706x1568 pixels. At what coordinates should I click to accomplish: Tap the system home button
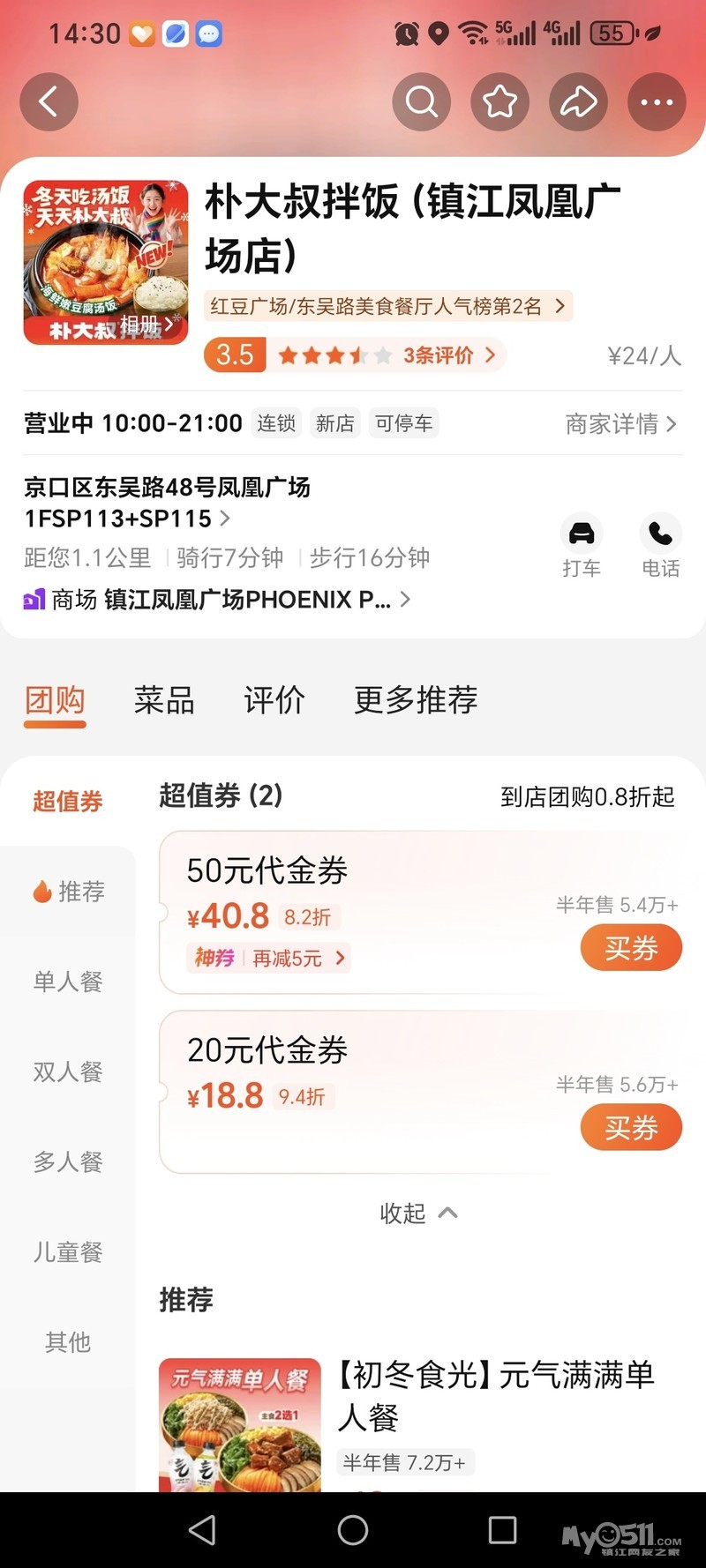pos(353,1530)
